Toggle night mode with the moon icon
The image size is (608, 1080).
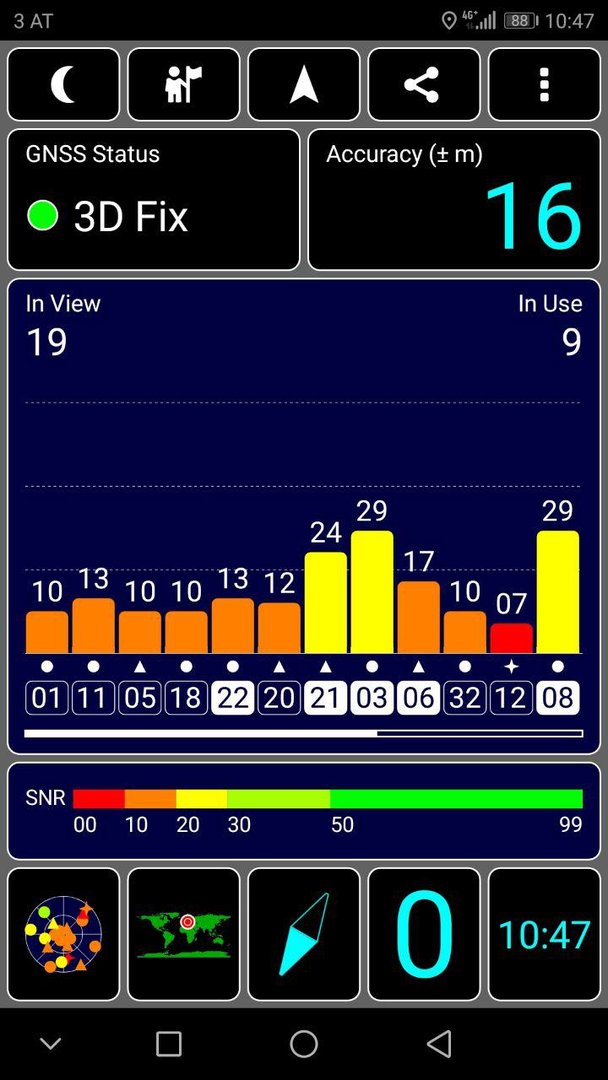pyautogui.click(x=63, y=85)
